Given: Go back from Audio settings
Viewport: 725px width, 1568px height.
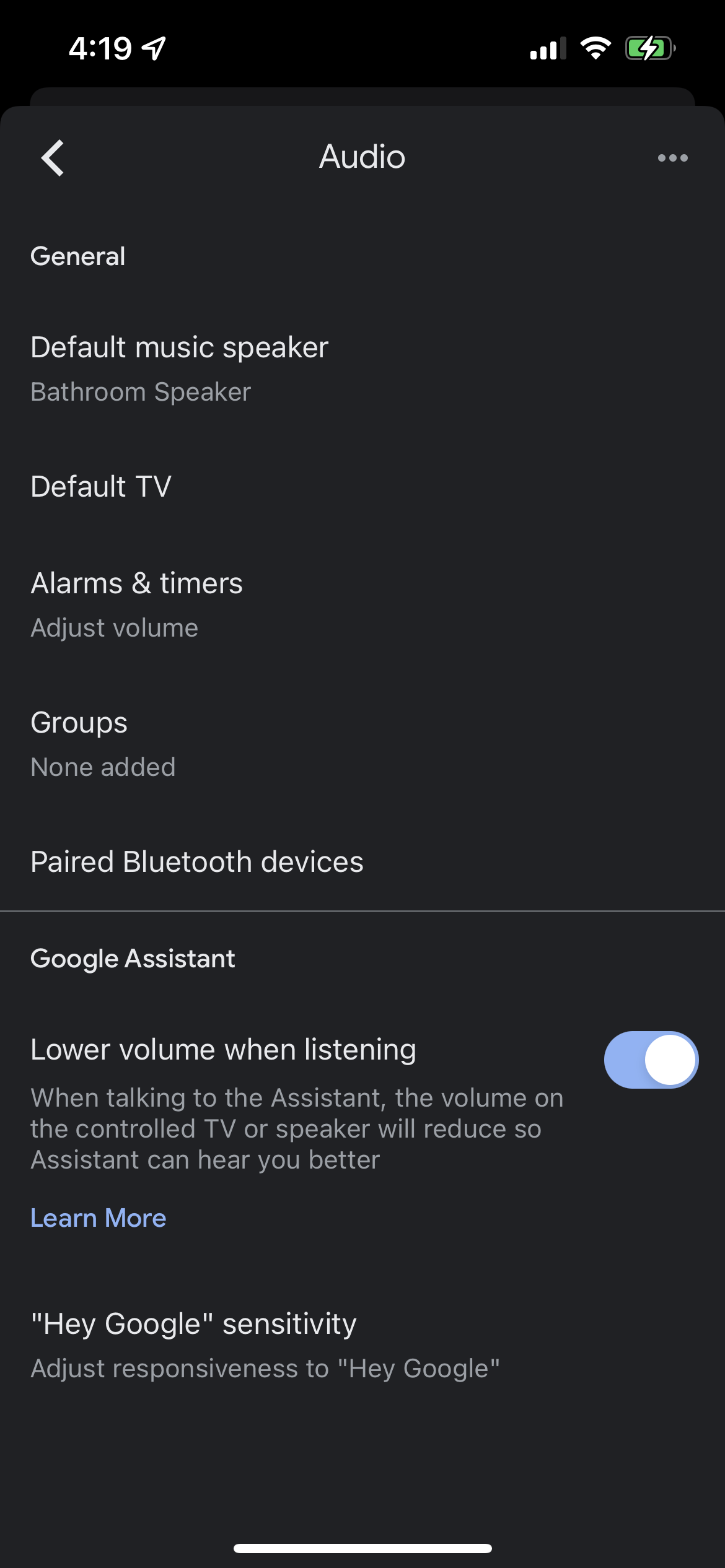Looking at the screenshot, I should tap(53, 158).
